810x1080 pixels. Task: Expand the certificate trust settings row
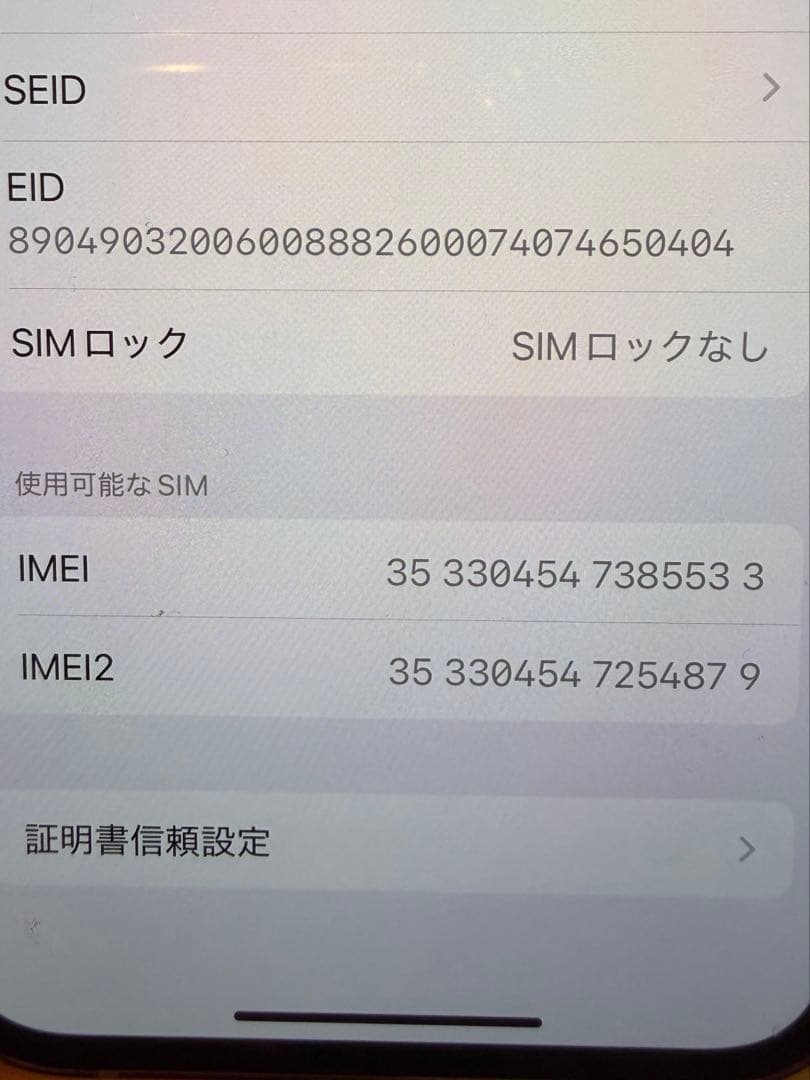(400, 845)
